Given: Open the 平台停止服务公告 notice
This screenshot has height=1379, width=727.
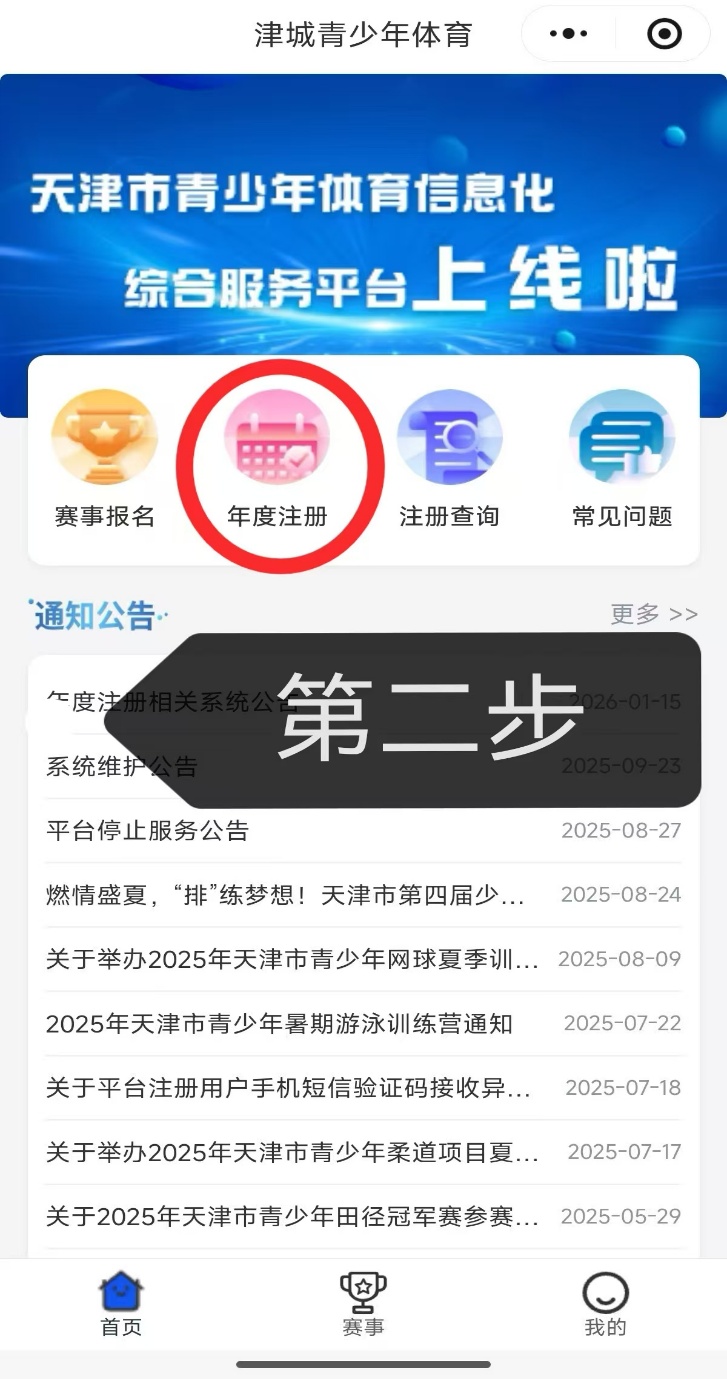Looking at the screenshot, I should [148, 831].
